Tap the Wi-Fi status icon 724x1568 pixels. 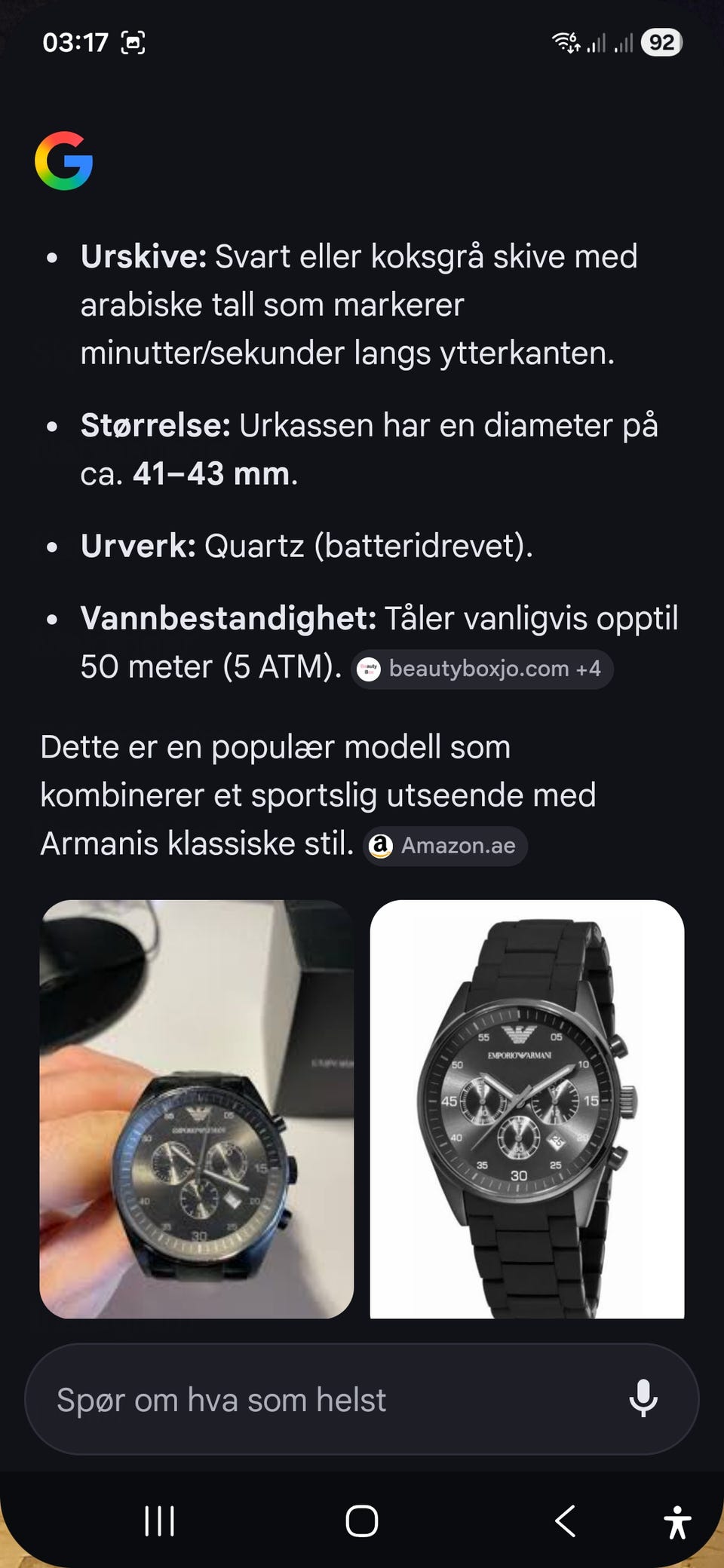[563, 43]
